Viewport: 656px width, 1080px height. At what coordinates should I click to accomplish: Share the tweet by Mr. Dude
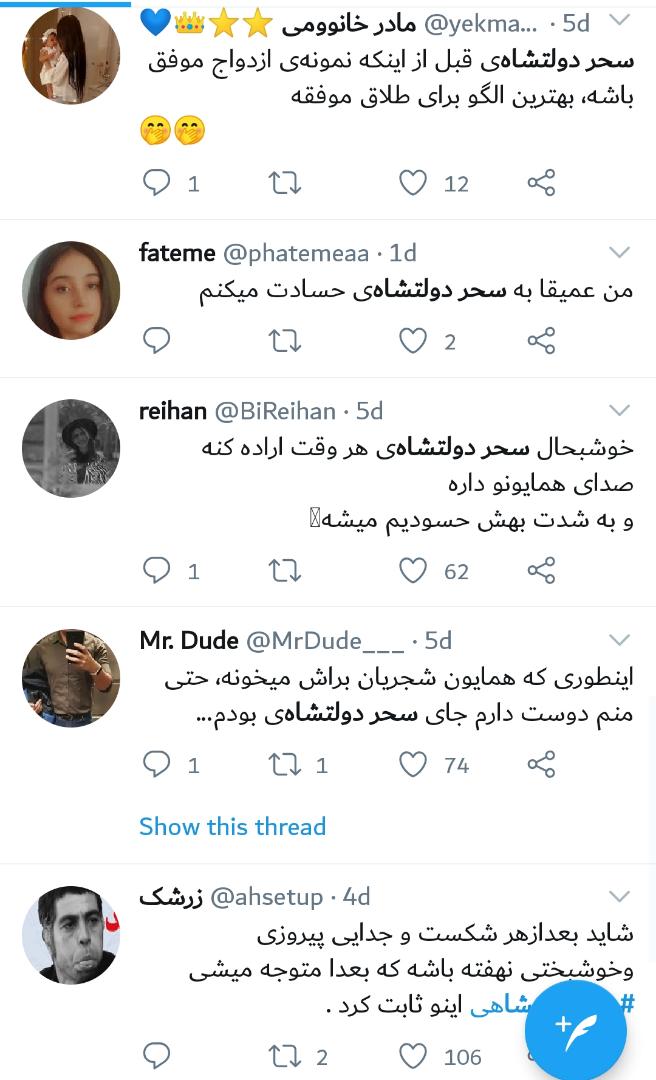pyautogui.click(x=541, y=765)
